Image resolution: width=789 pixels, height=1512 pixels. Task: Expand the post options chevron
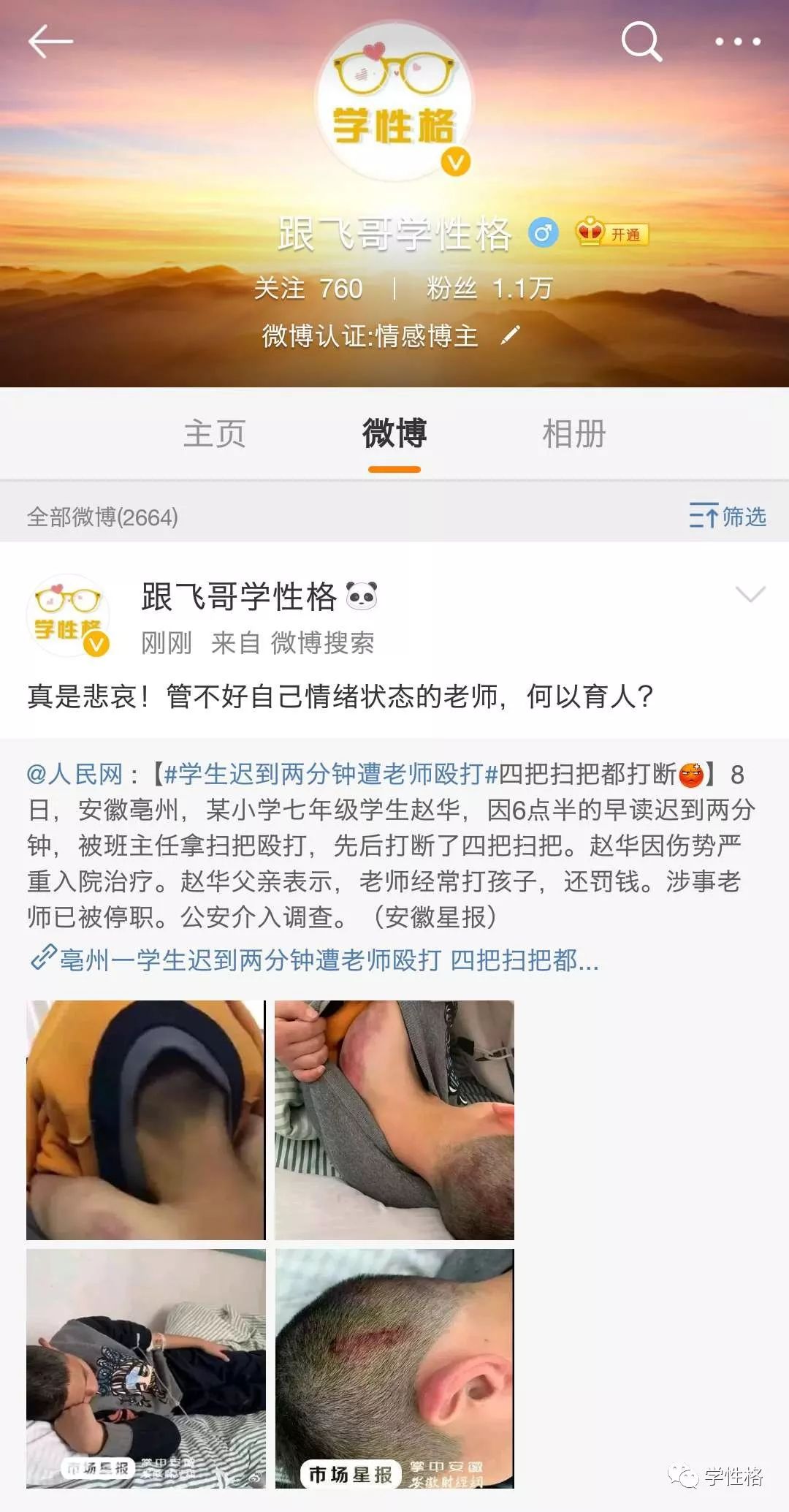tap(750, 595)
